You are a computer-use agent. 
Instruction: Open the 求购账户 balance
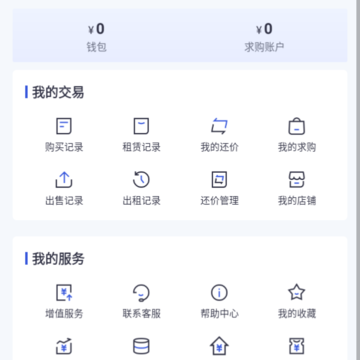pyautogui.click(x=264, y=37)
